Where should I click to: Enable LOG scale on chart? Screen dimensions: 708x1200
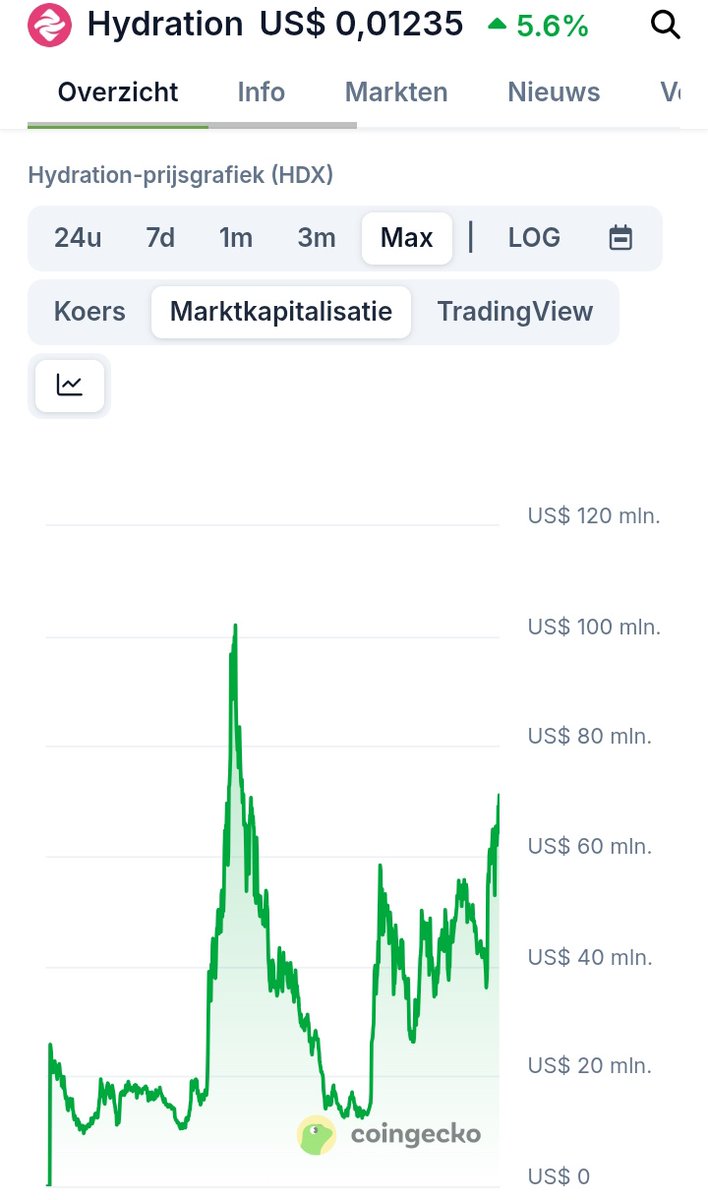click(534, 238)
